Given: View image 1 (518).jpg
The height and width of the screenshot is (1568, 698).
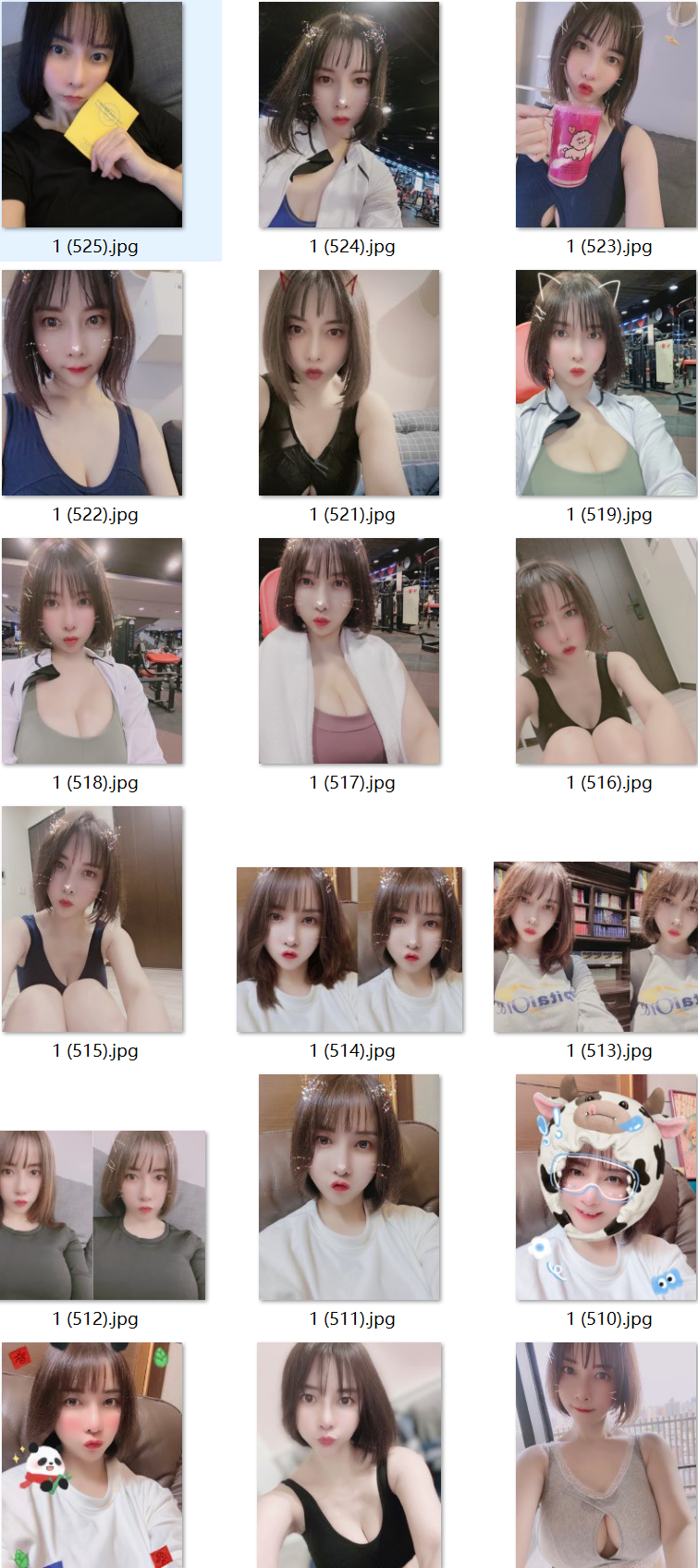Looking at the screenshot, I should [92, 651].
